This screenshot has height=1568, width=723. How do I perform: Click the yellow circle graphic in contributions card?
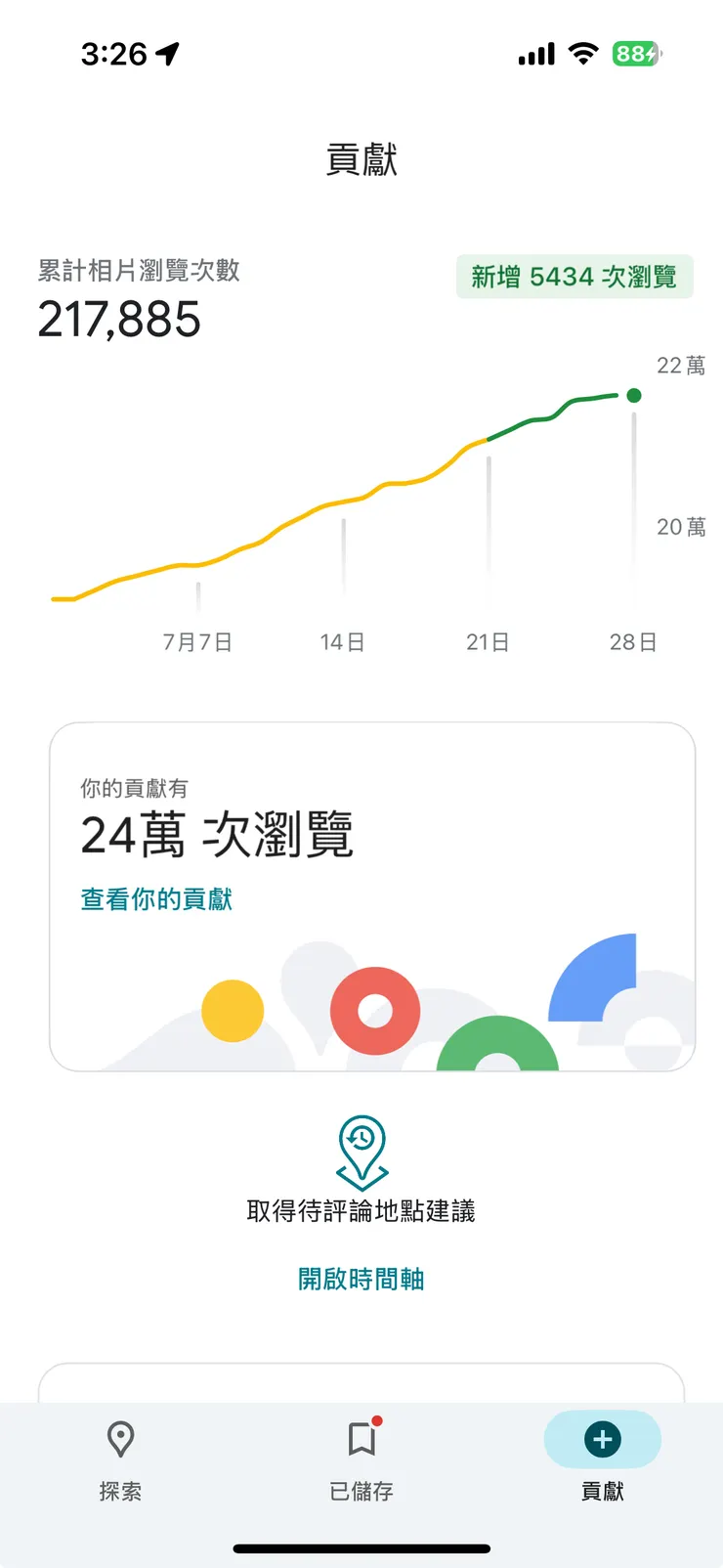pos(233,1010)
